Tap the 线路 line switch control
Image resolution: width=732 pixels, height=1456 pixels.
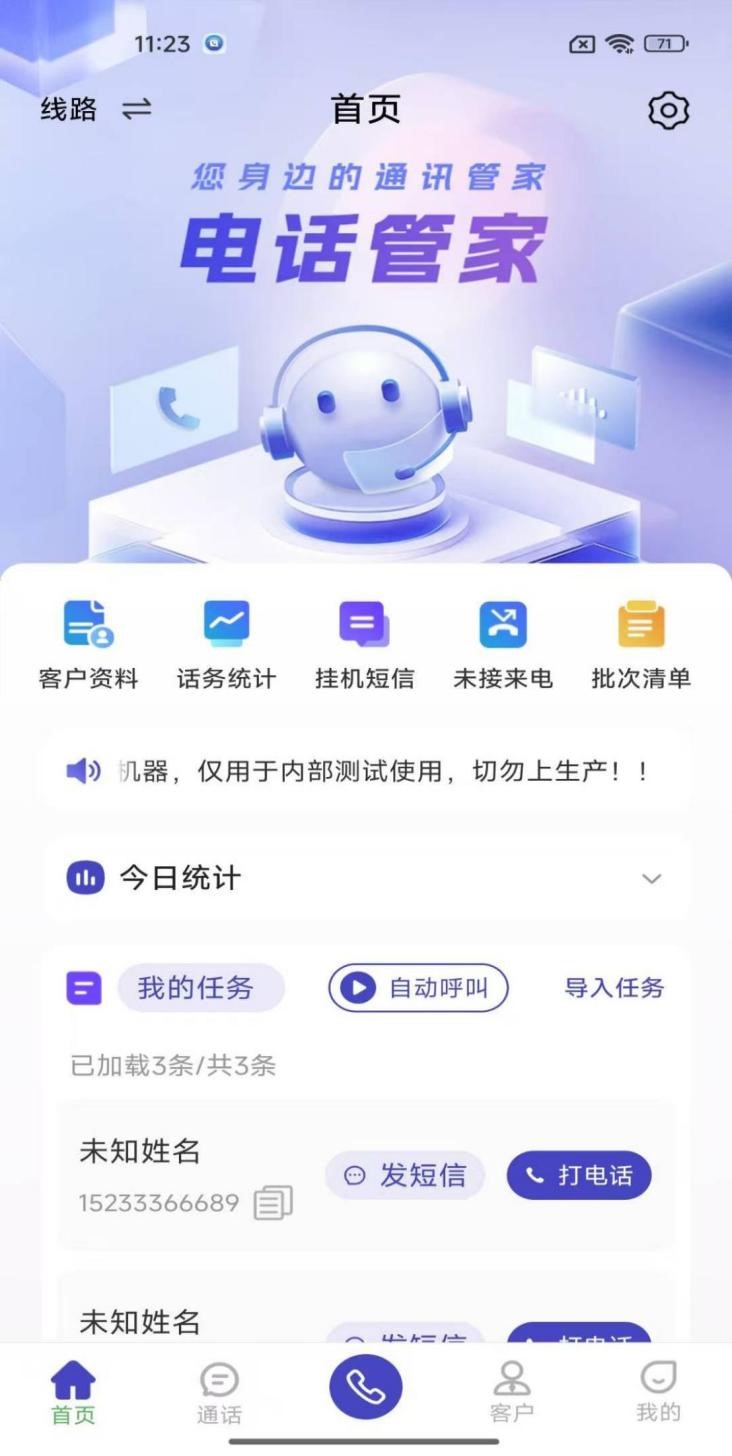96,109
